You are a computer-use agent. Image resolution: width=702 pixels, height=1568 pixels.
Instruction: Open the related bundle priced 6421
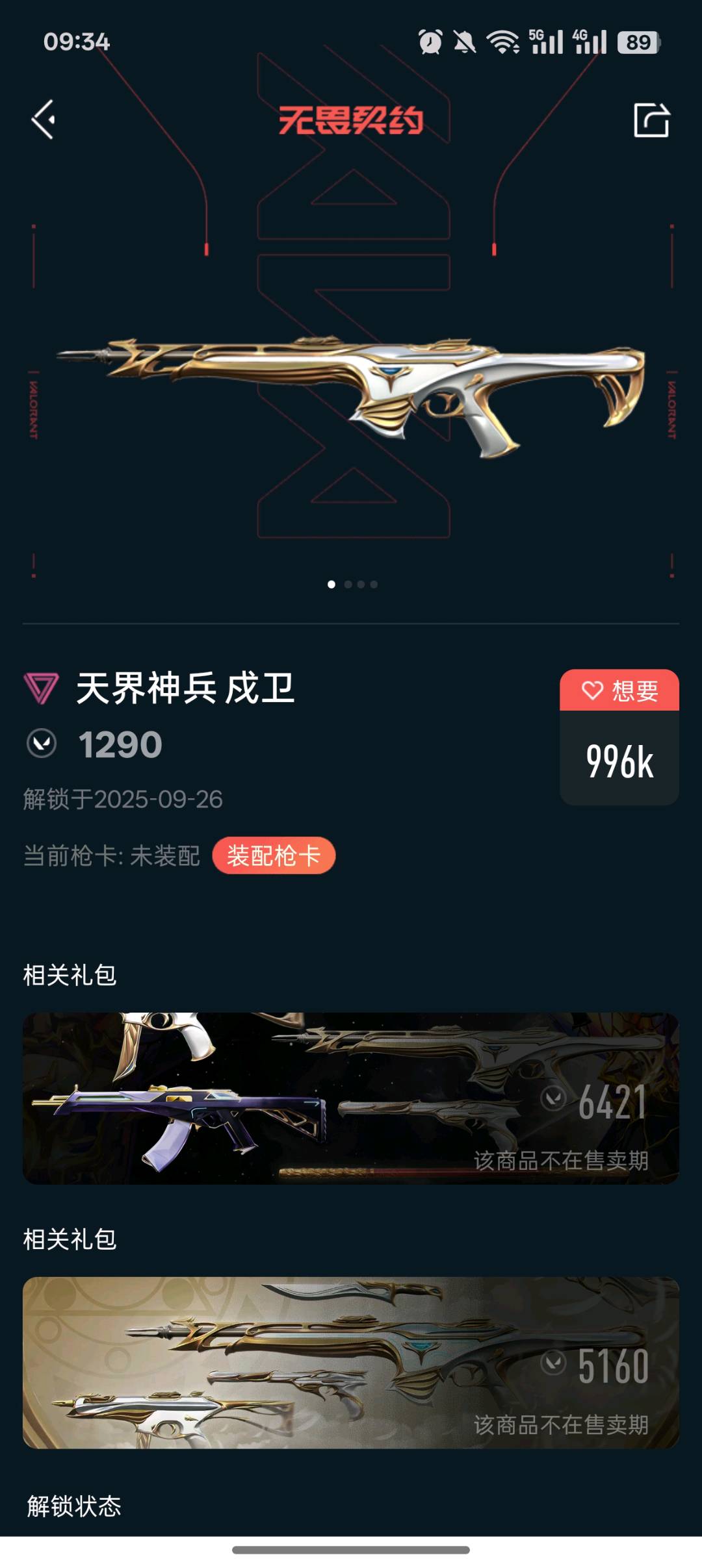click(351, 1098)
